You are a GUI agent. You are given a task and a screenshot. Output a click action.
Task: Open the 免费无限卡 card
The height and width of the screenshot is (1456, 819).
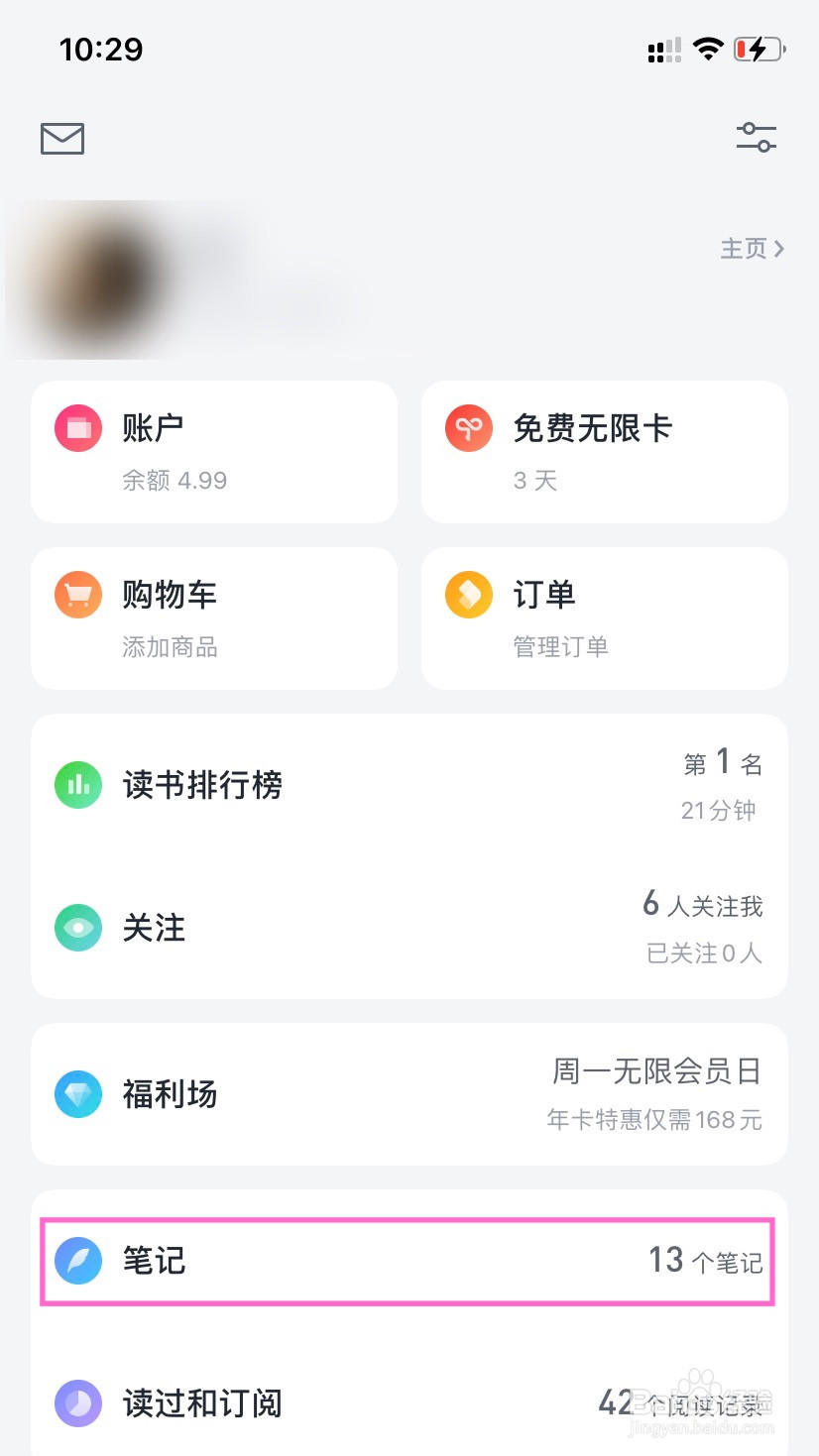(x=605, y=452)
